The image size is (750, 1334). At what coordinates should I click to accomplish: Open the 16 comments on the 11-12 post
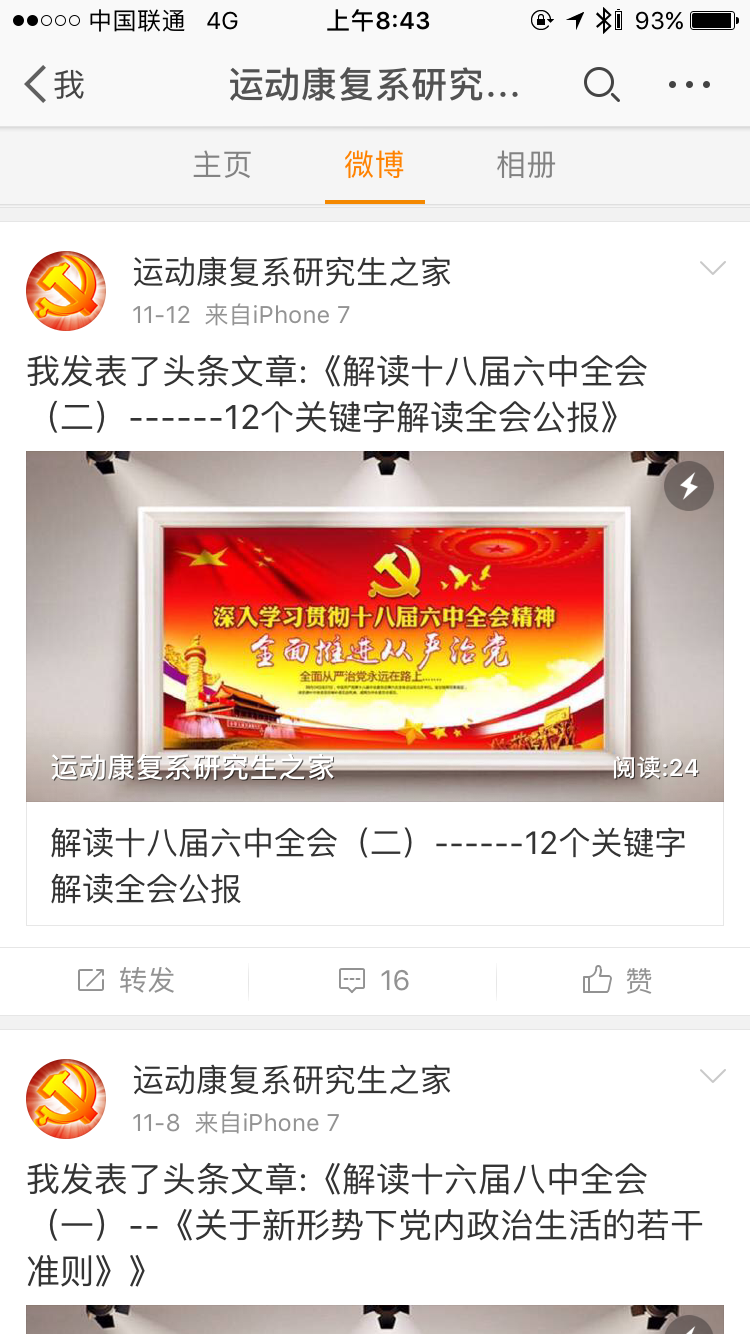pyautogui.click(x=374, y=981)
